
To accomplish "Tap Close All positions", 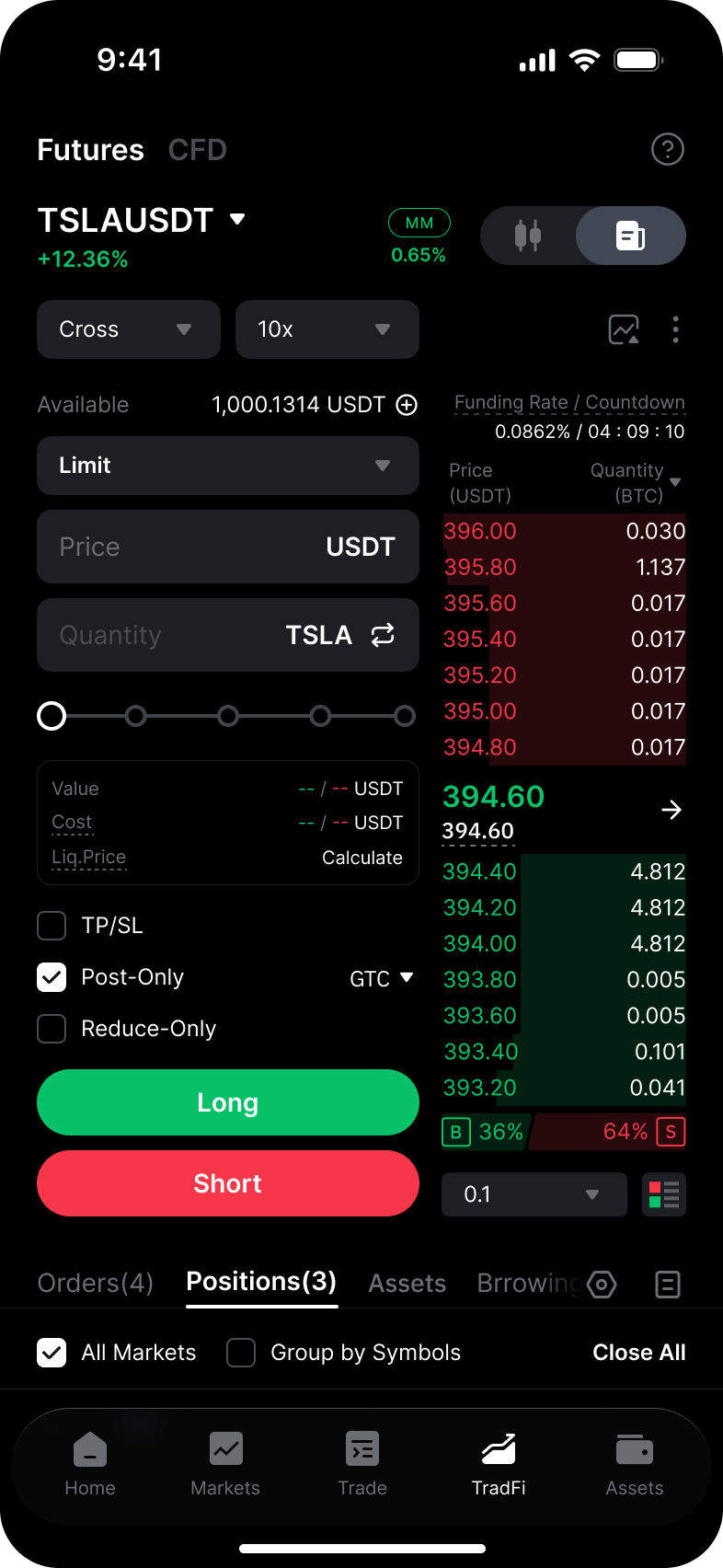I will pos(639,1353).
